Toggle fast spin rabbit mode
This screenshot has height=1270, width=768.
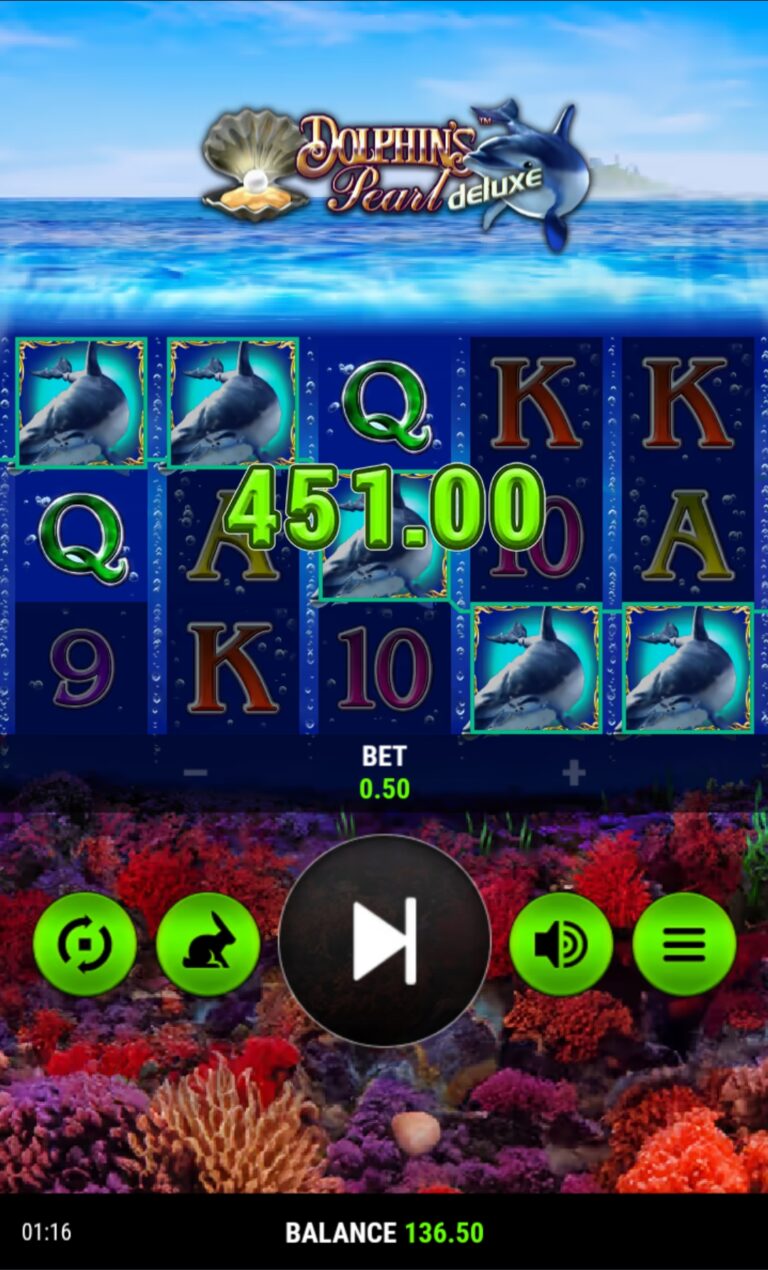(x=208, y=943)
